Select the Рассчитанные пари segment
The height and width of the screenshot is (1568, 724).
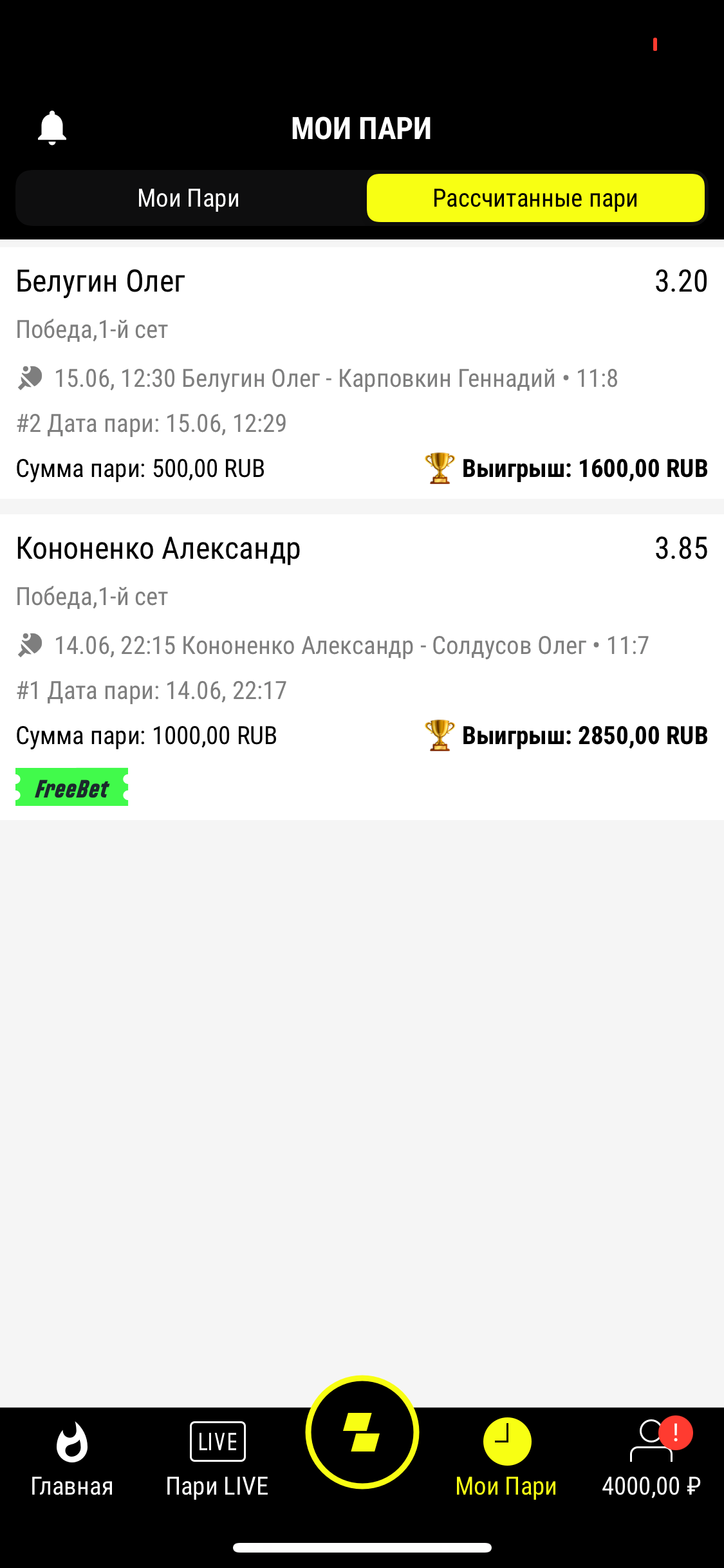pyautogui.click(x=535, y=198)
